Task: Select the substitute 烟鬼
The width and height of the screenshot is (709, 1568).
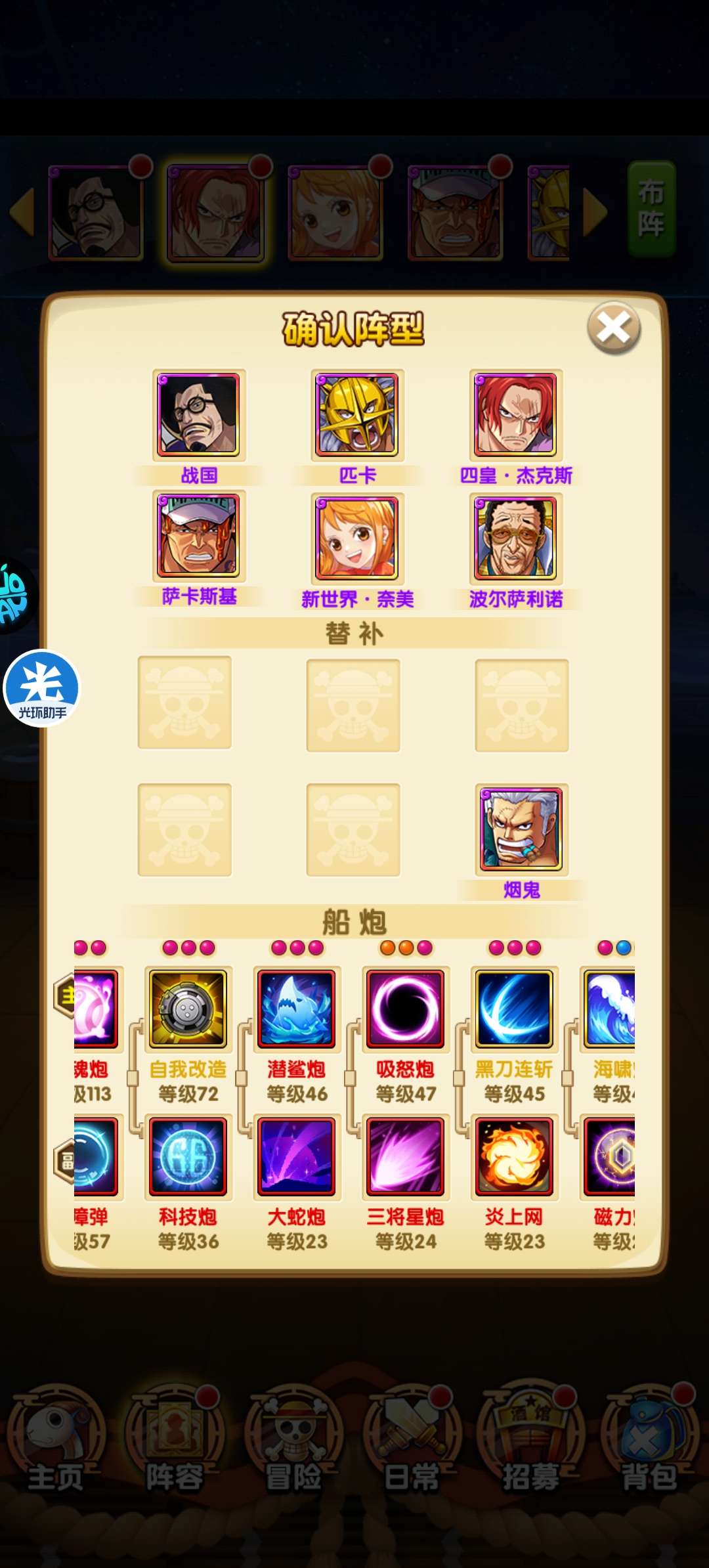Action: point(521,829)
